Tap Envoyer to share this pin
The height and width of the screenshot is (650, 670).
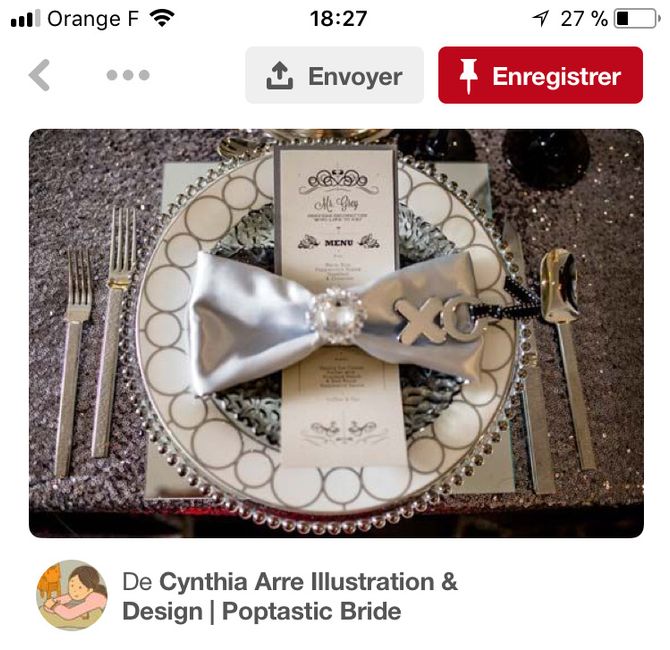click(x=334, y=76)
